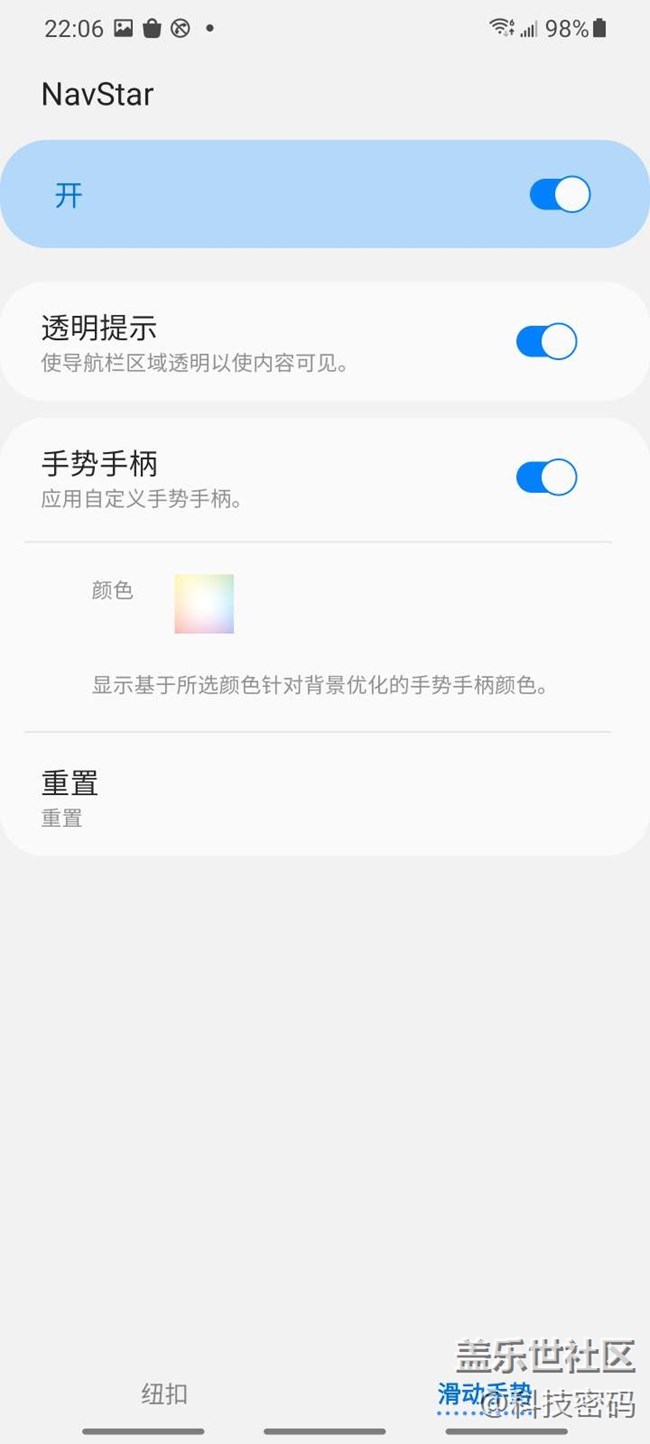Select the 滑动手势 tab

484,1393
